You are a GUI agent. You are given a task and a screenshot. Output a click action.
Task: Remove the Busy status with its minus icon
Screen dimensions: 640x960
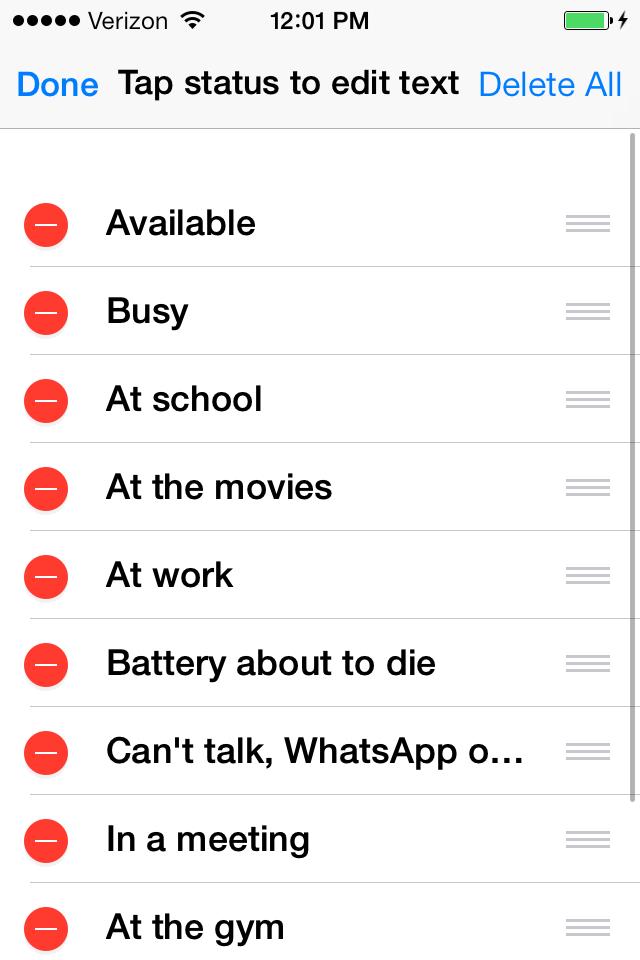coord(46,312)
